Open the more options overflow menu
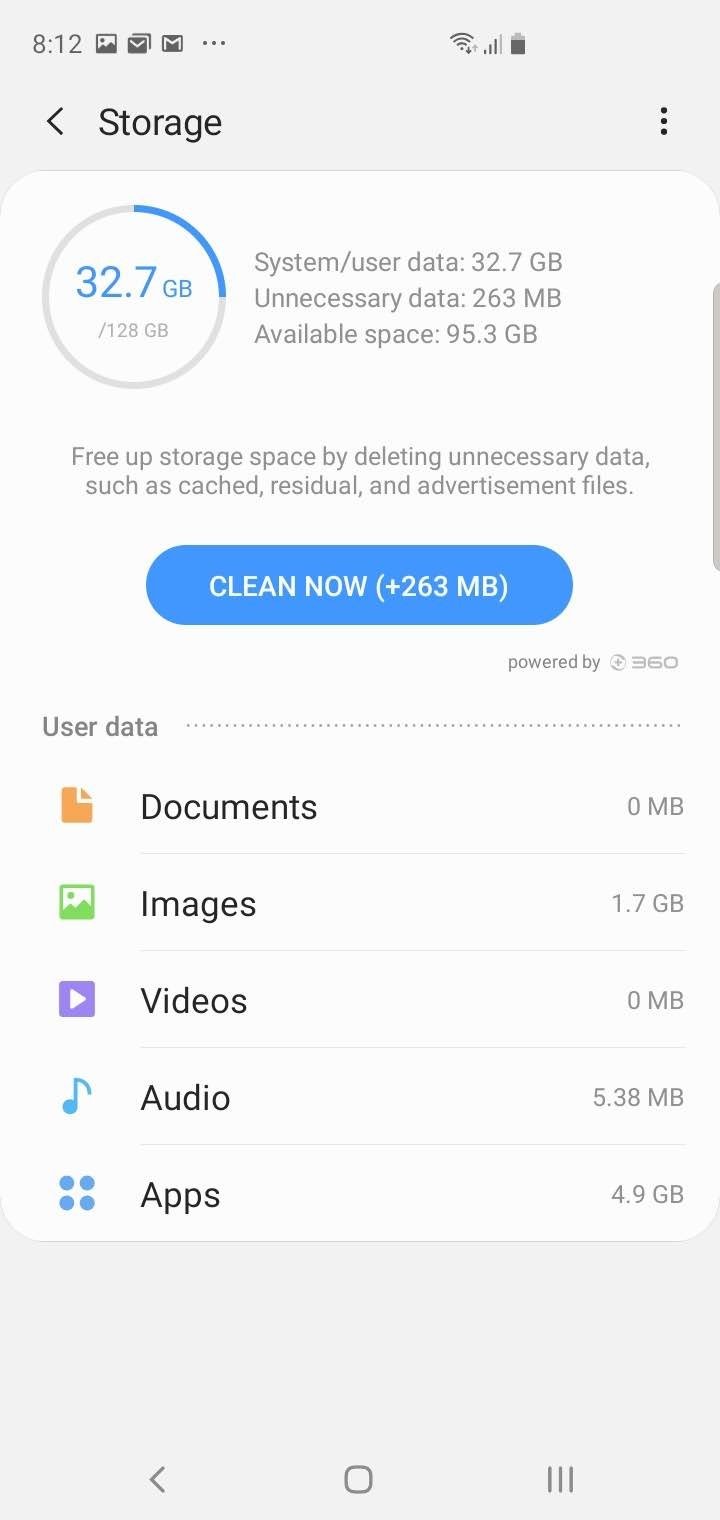 (663, 121)
